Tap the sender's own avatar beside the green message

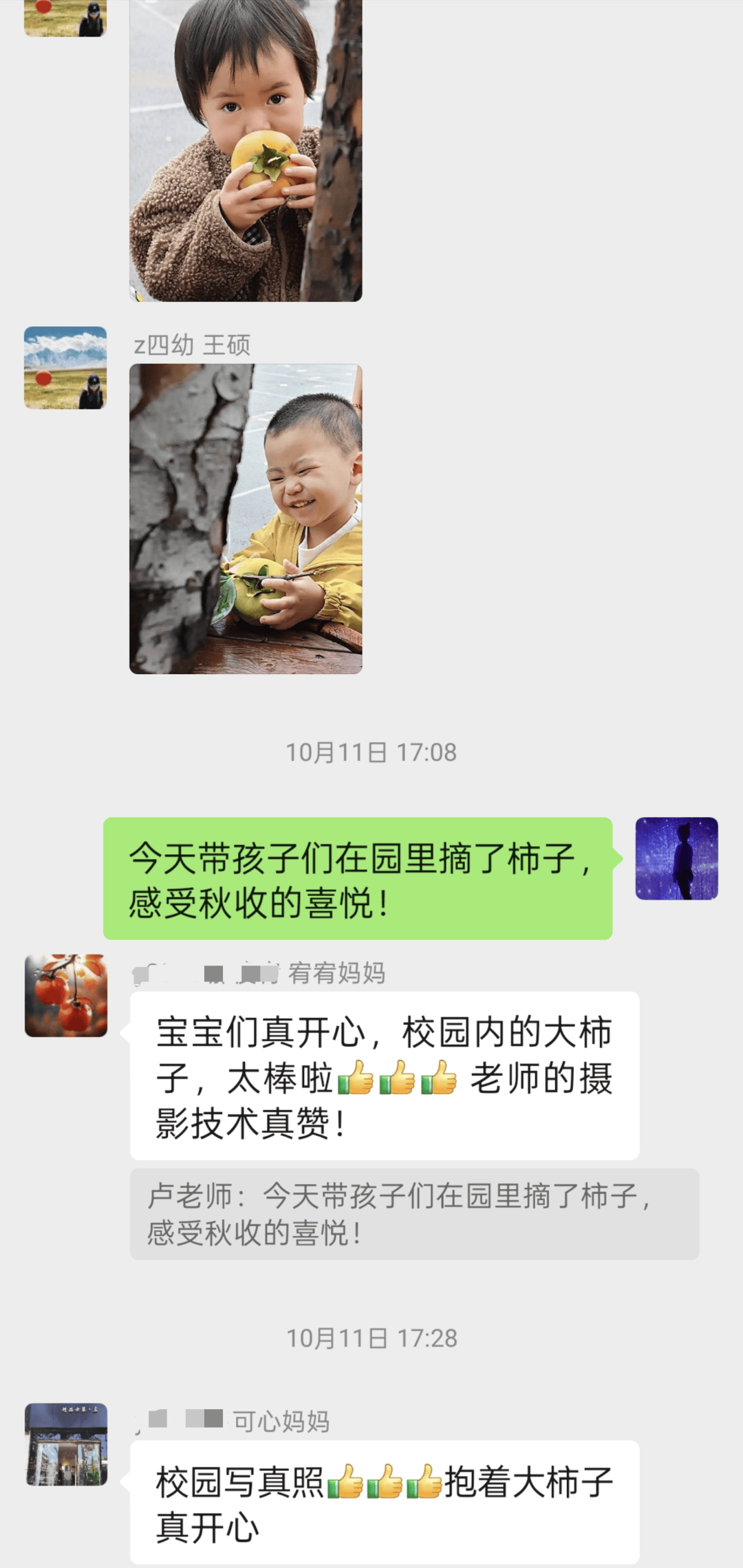pyautogui.click(x=676, y=858)
